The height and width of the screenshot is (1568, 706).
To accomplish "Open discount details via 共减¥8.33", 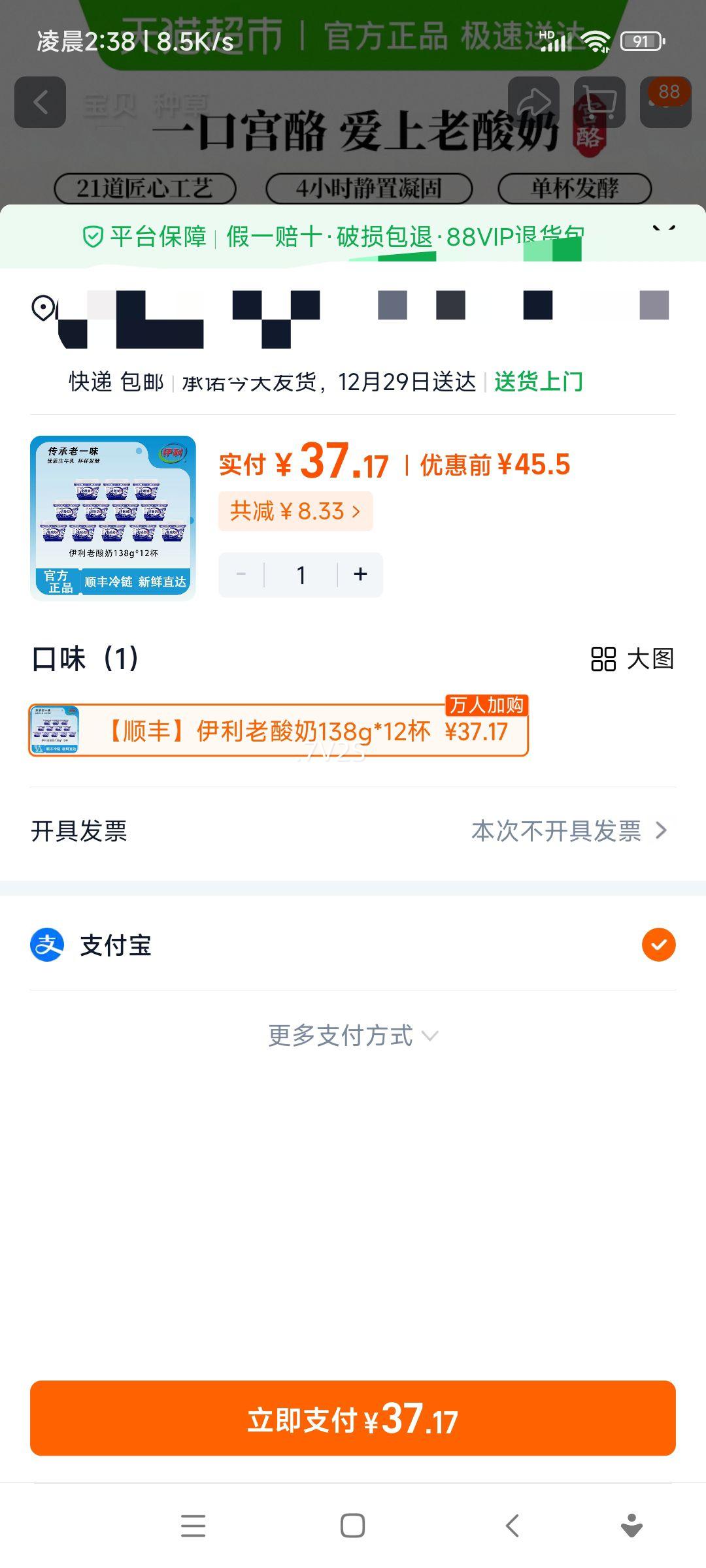I will (295, 512).
